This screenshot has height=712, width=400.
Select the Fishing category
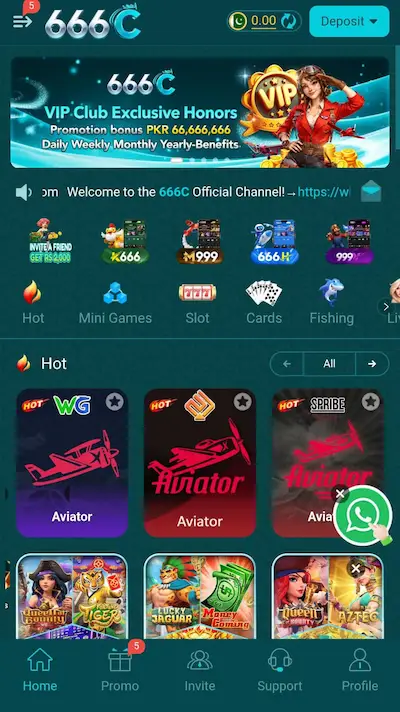point(331,302)
